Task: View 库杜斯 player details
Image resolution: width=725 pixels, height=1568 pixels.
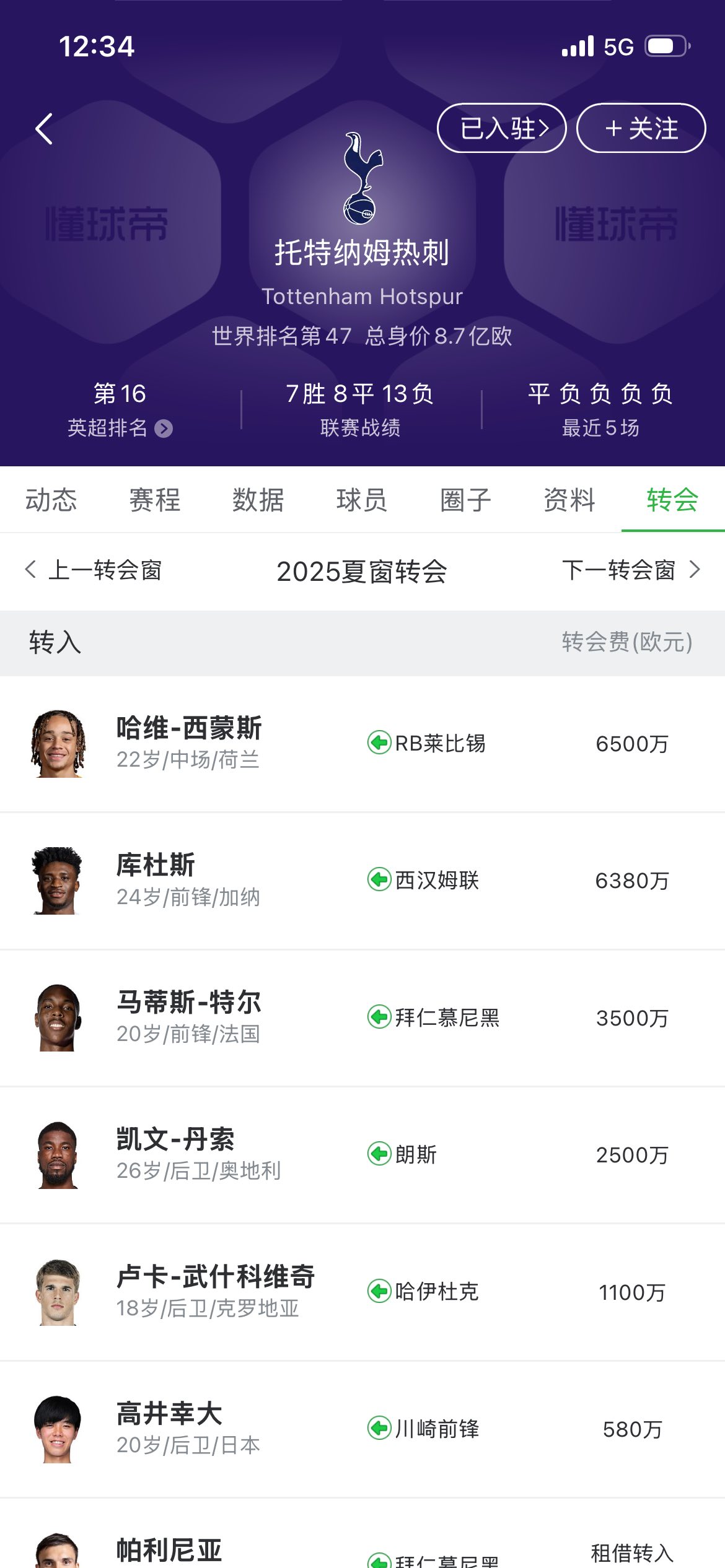Action: click(x=362, y=880)
